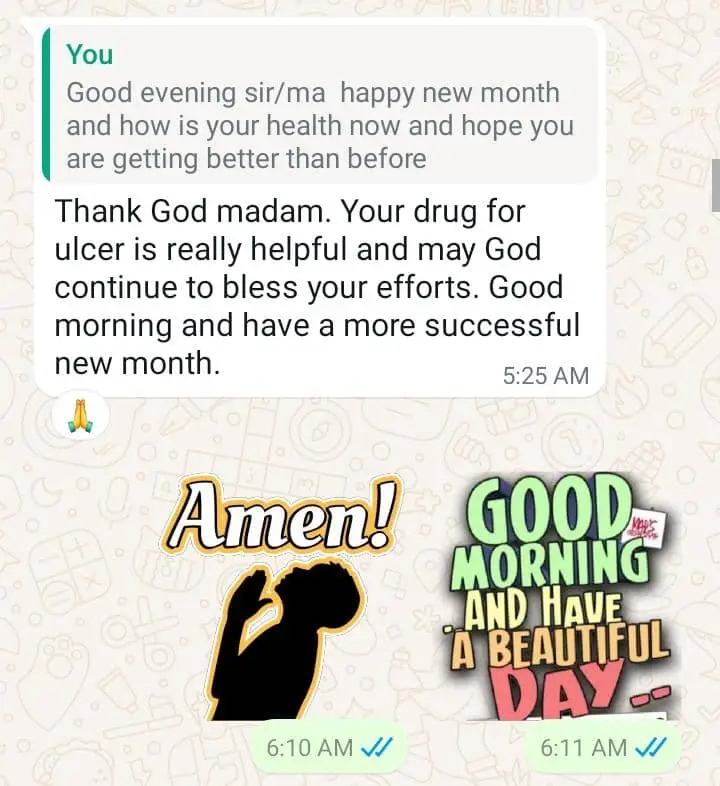Open the Good Morning beautiful day sticker
This screenshot has width=720, height=786.
click(x=556, y=596)
